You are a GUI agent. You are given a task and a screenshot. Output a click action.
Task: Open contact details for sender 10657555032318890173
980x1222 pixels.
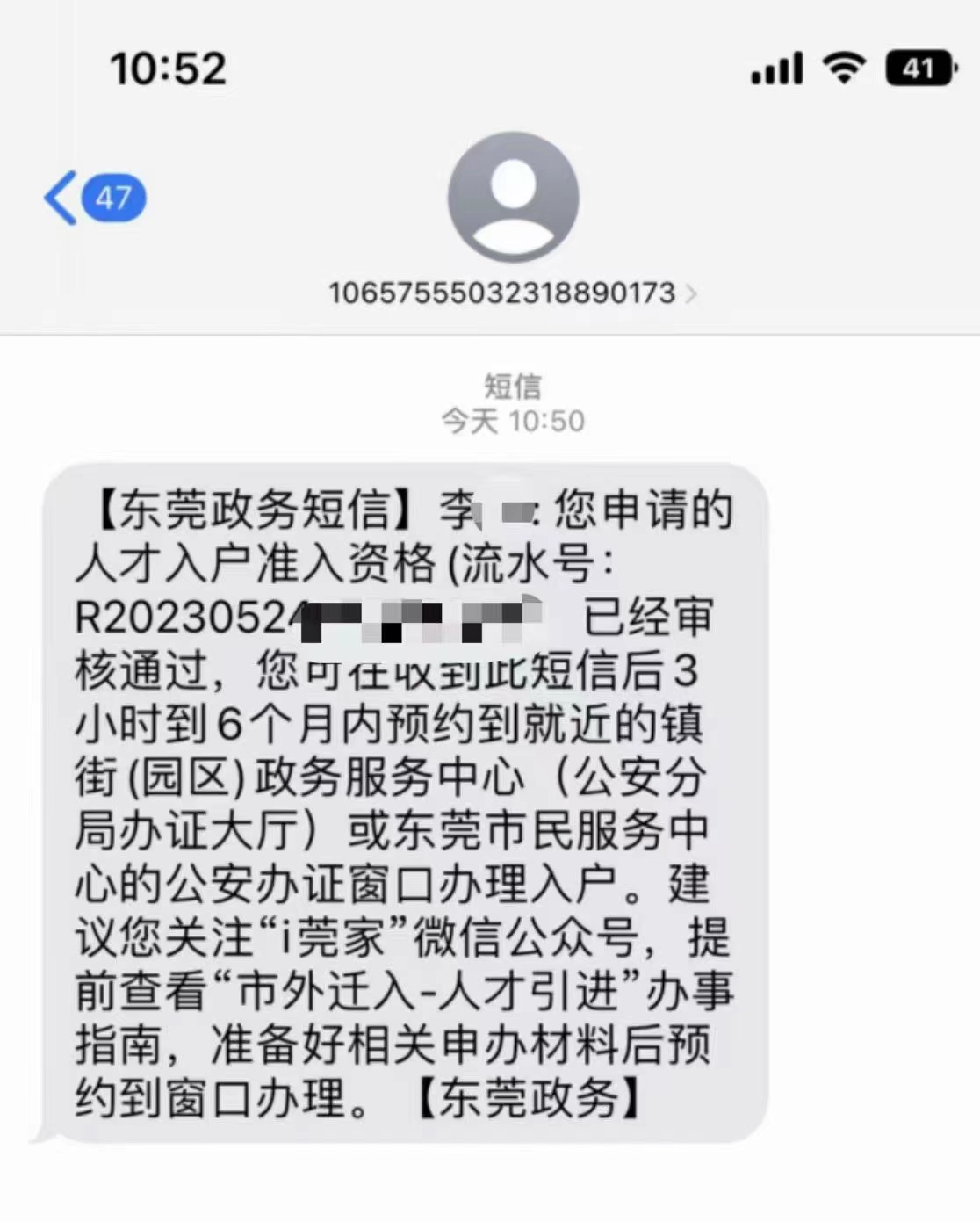[x=512, y=292]
